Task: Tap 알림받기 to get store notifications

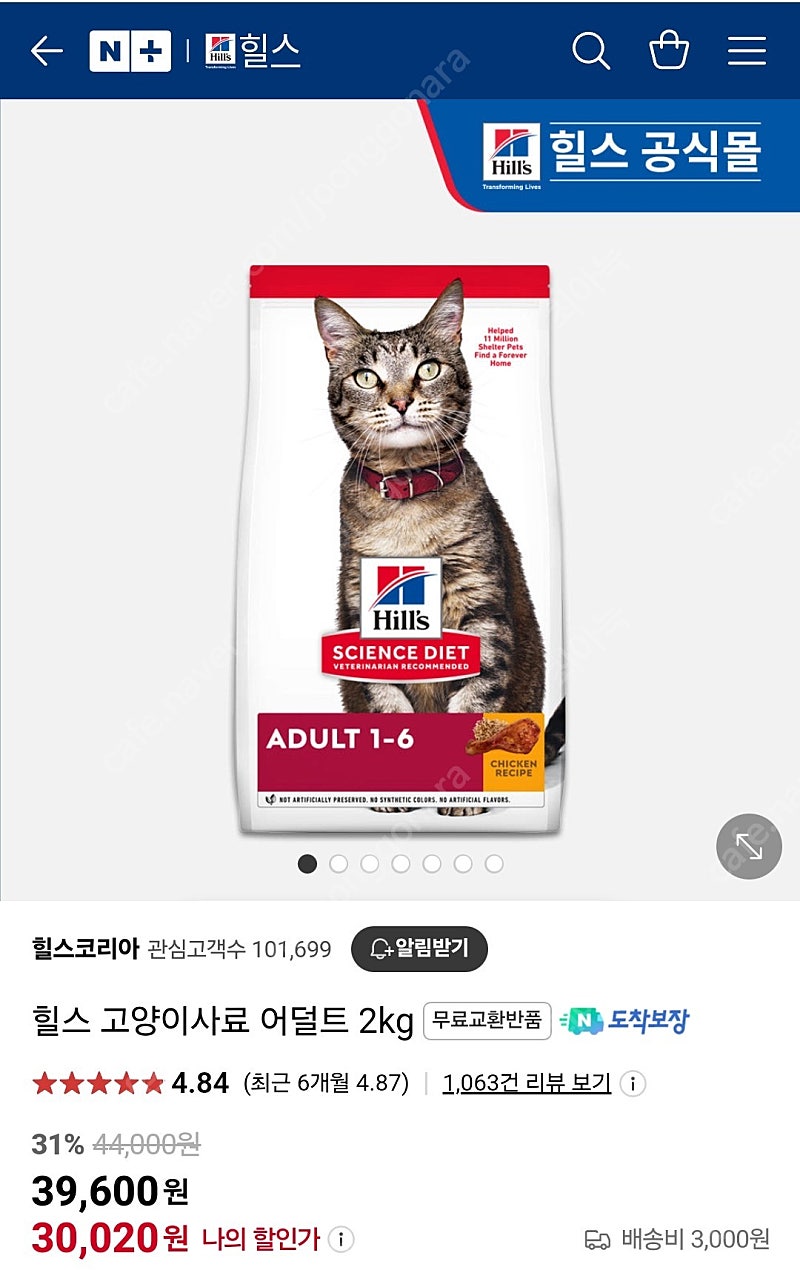Action: (419, 949)
